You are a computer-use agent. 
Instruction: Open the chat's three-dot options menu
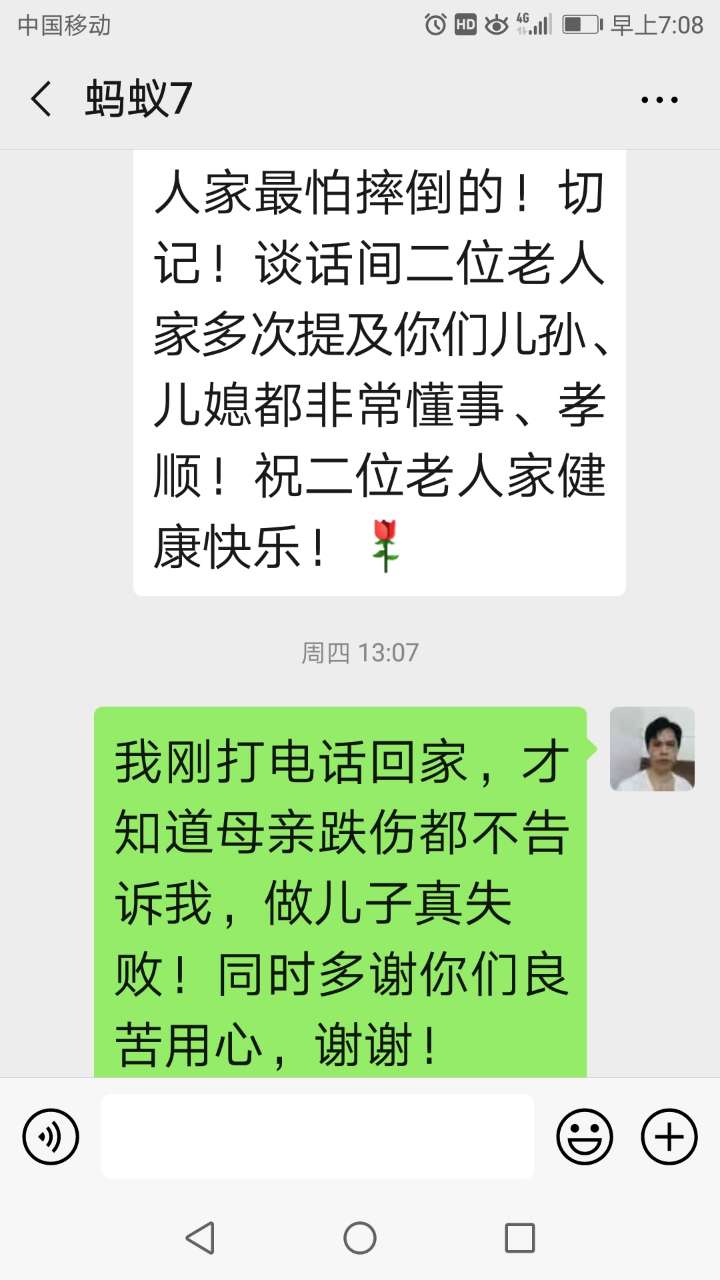click(x=659, y=100)
